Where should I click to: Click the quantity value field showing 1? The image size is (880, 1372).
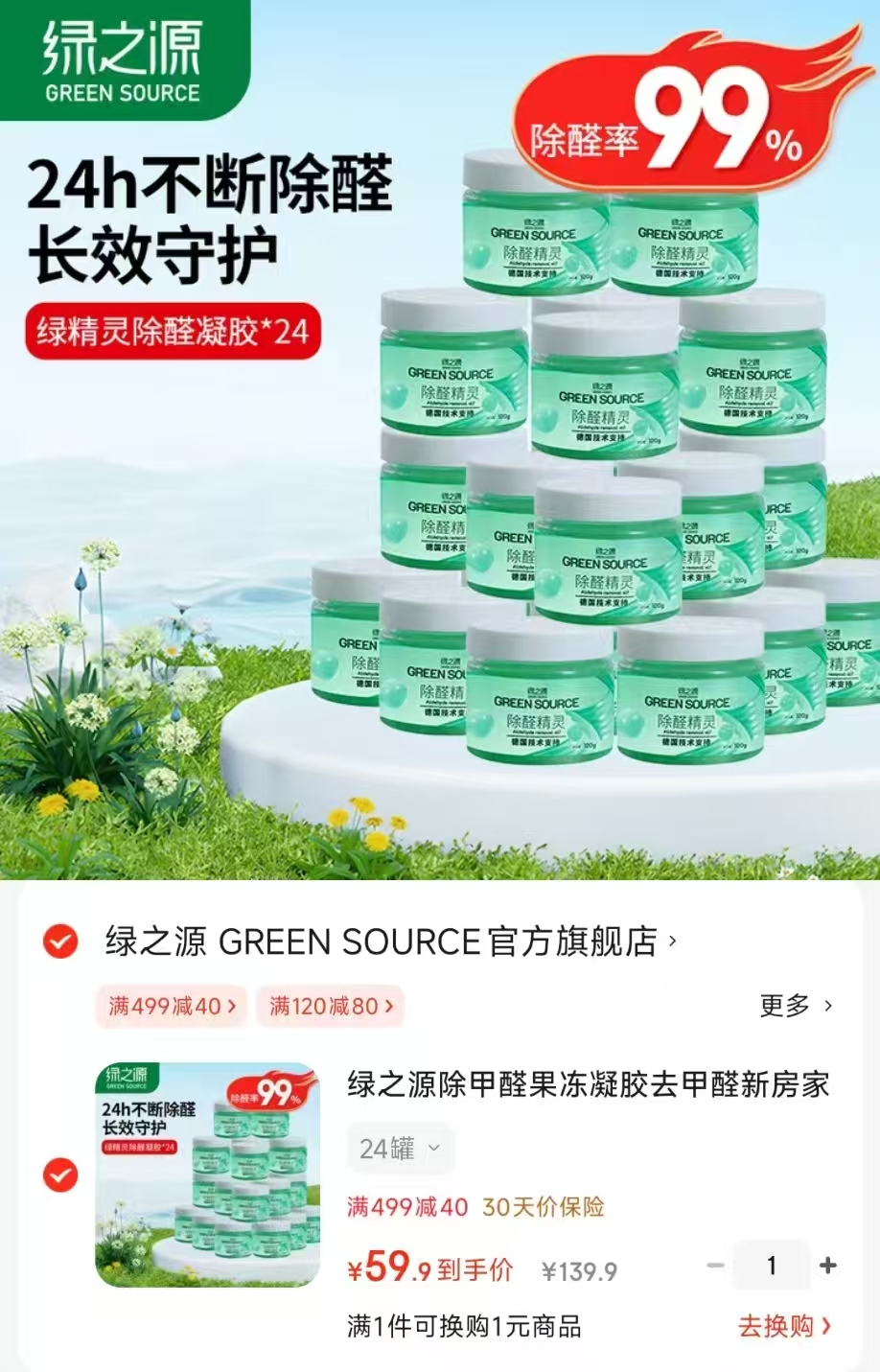[771, 1265]
